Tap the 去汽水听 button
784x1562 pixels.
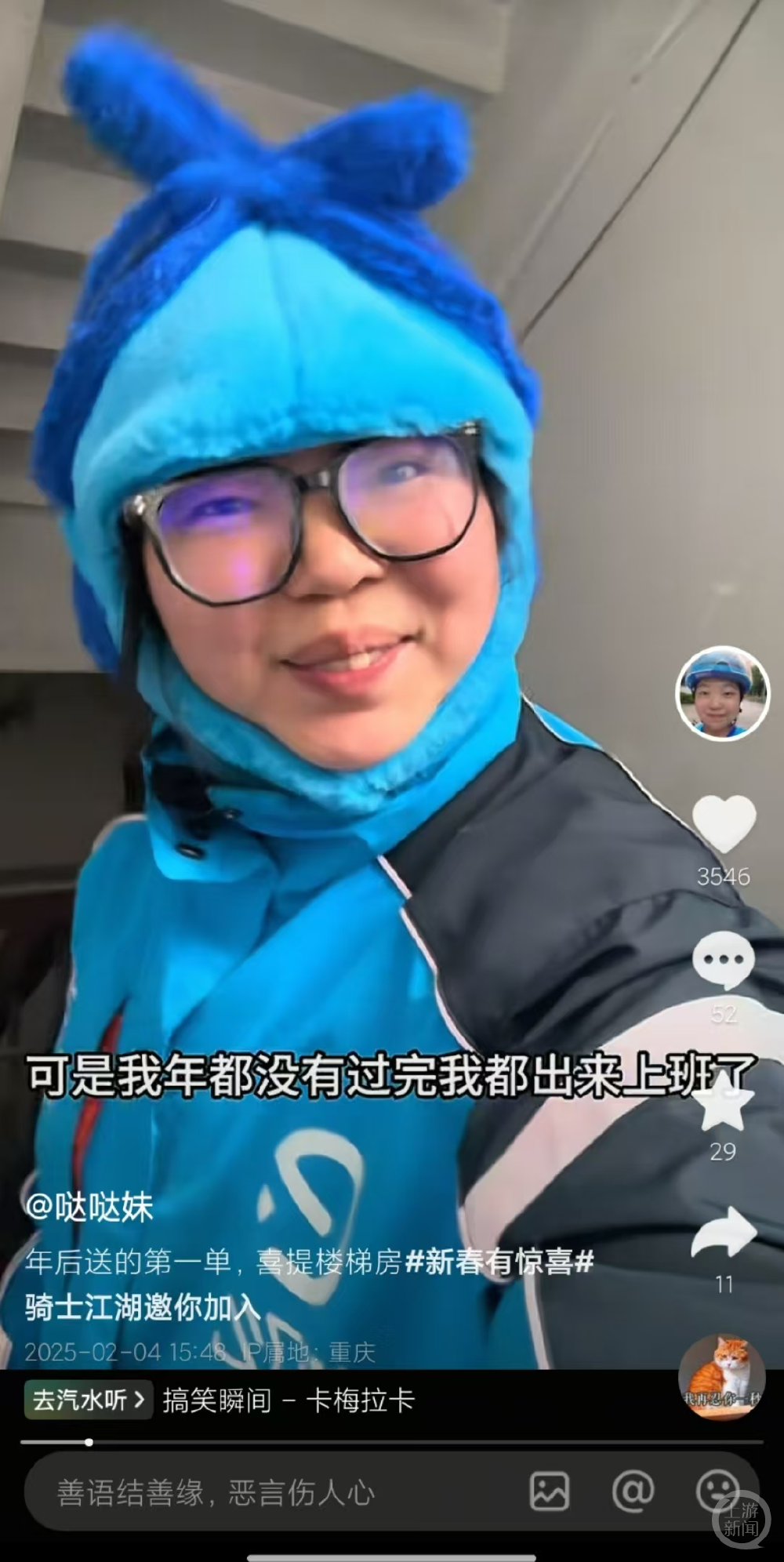coord(87,1400)
